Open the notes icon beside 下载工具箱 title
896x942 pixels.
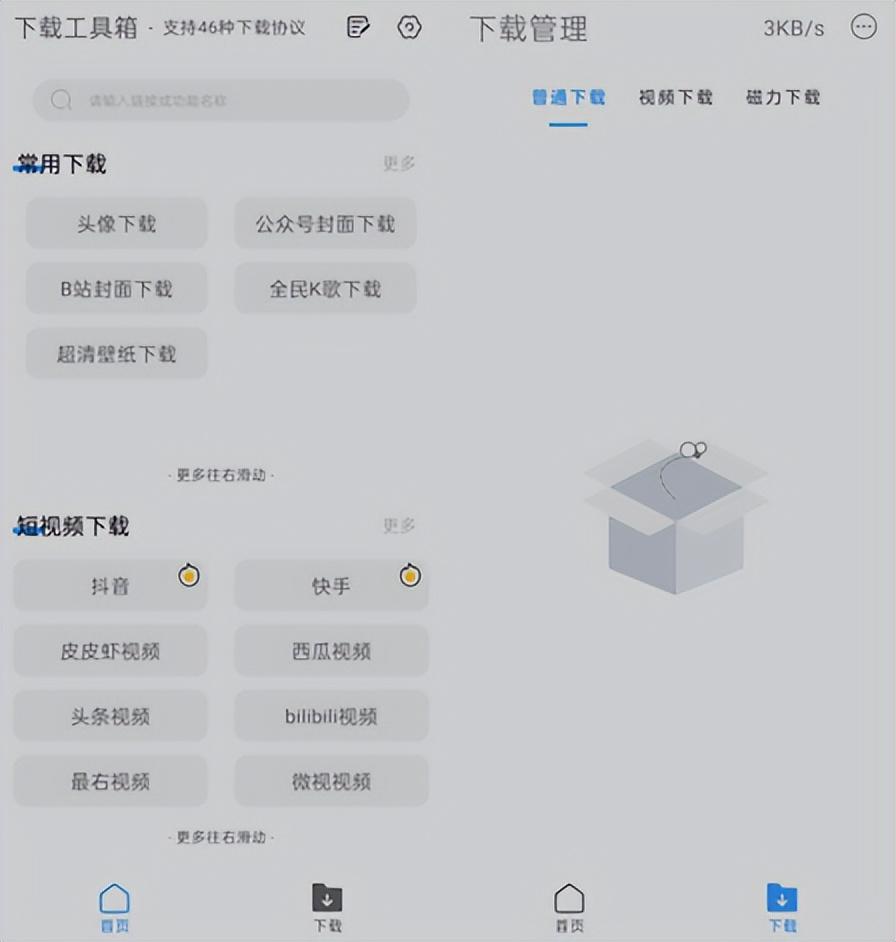coord(358,27)
